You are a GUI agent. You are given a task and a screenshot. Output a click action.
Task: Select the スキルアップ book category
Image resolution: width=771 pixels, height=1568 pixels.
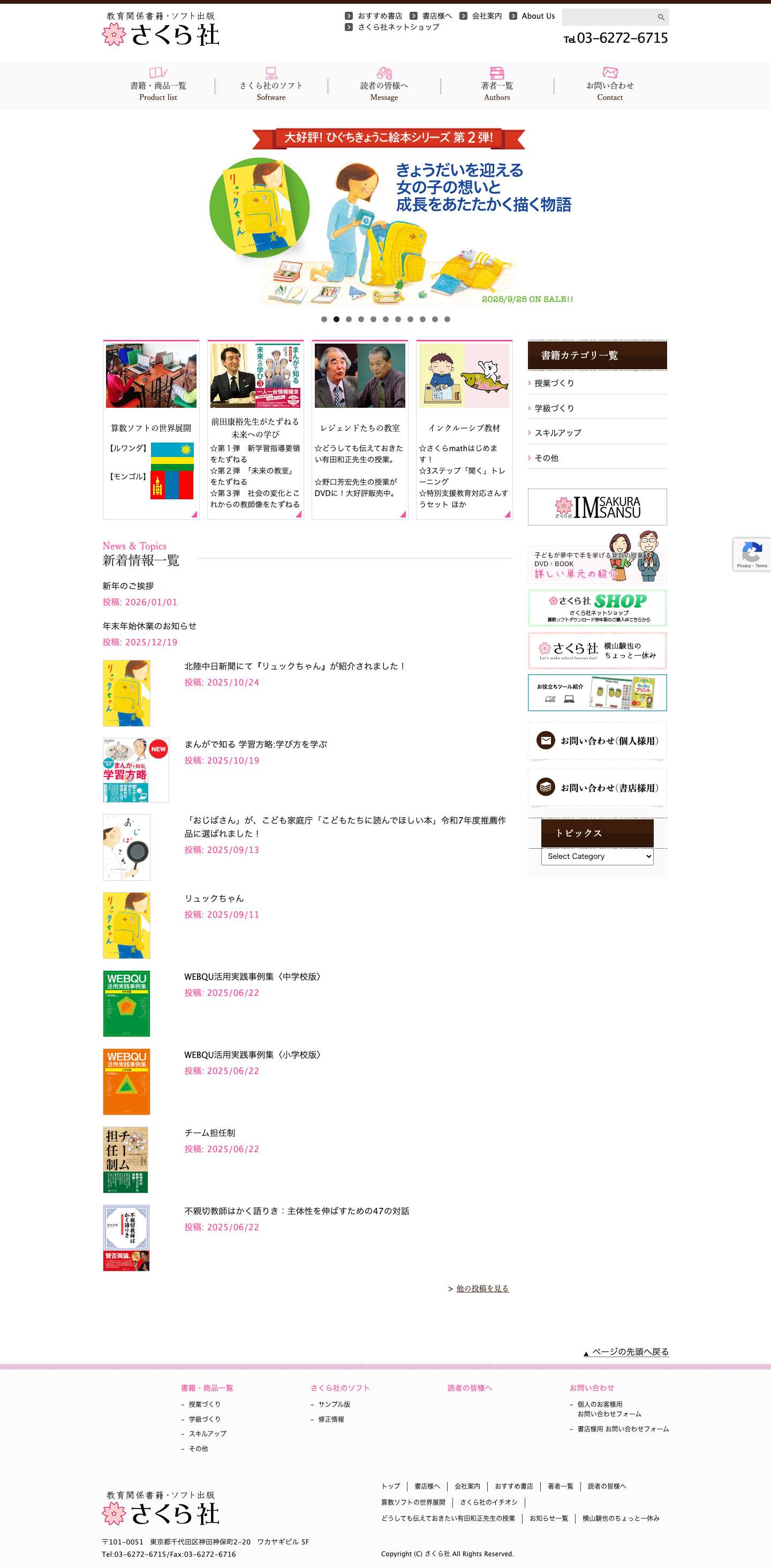click(558, 433)
